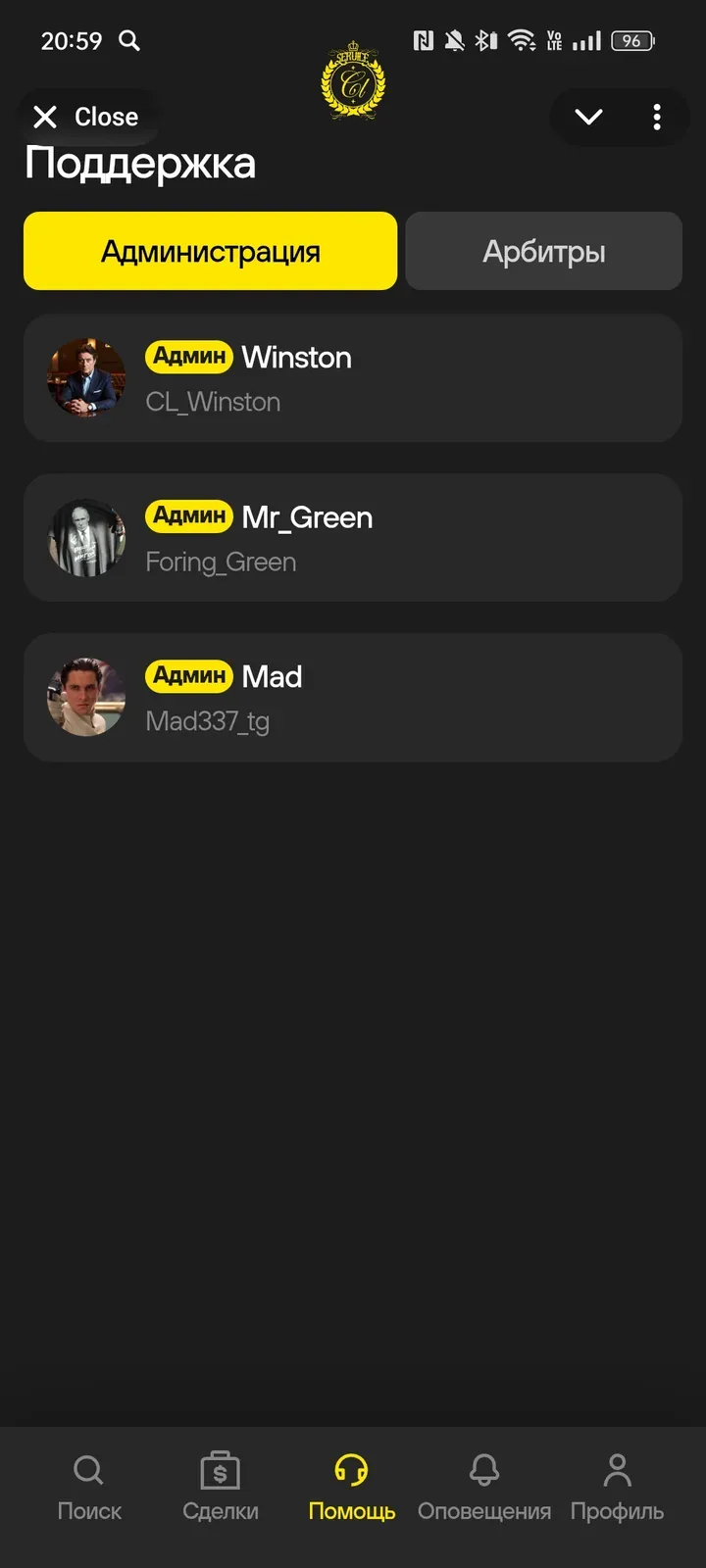Open admin Mr_Green's contact
The height and width of the screenshot is (1568, 706).
tap(353, 538)
